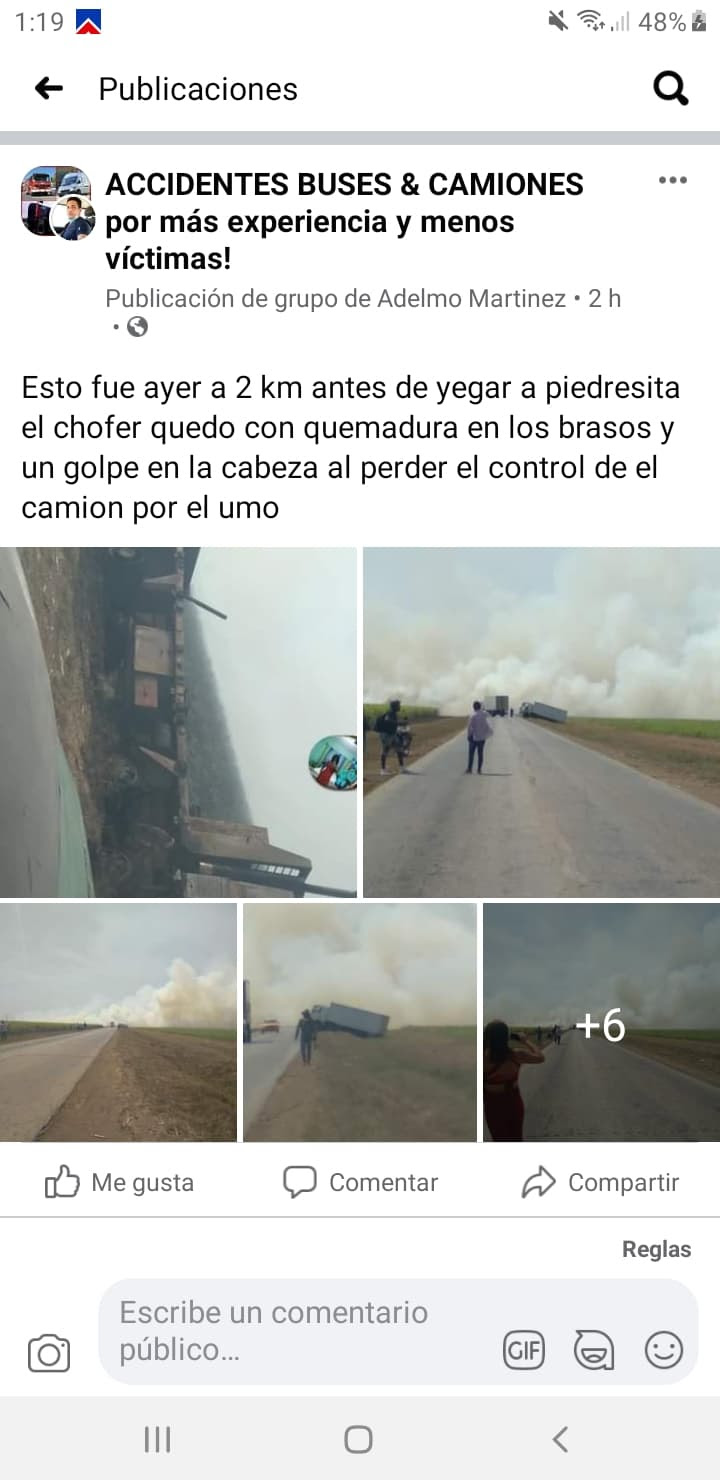Viewport: 720px width, 1480px height.
Task: Tap Comentar under the post
Action: 360,1182
